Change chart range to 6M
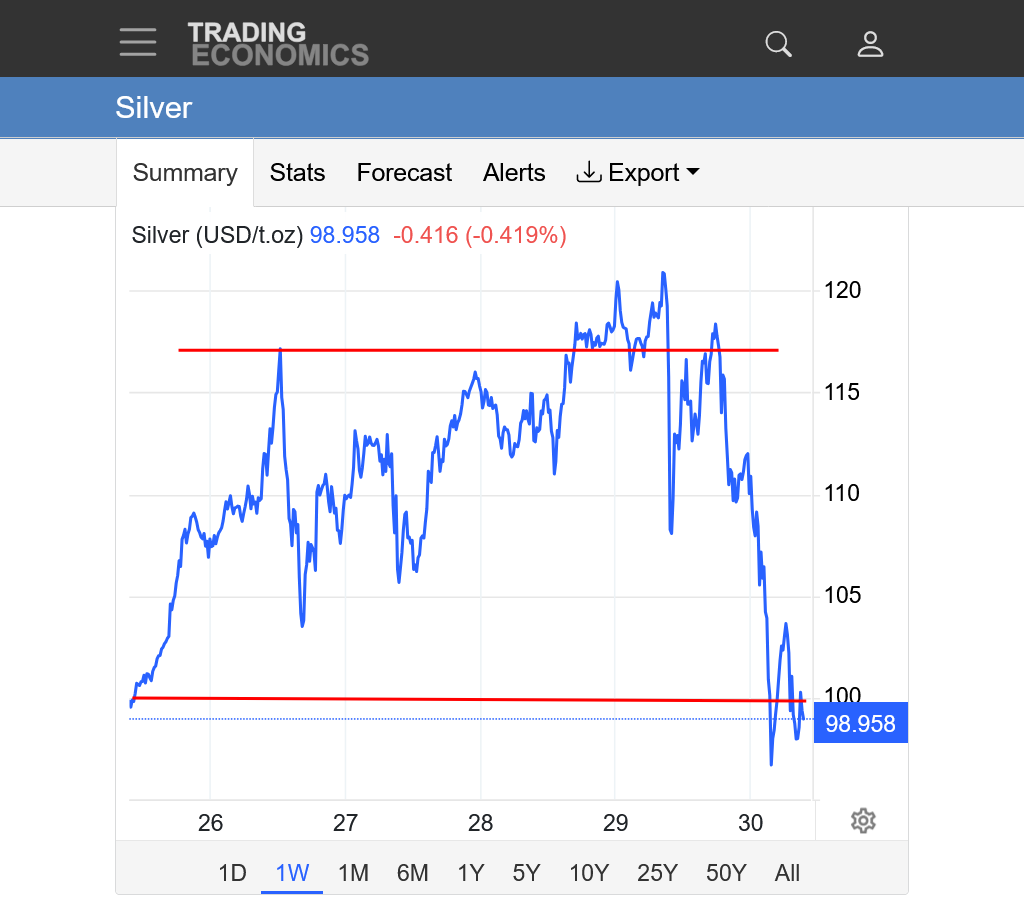The image size is (1024, 901). click(412, 873)
